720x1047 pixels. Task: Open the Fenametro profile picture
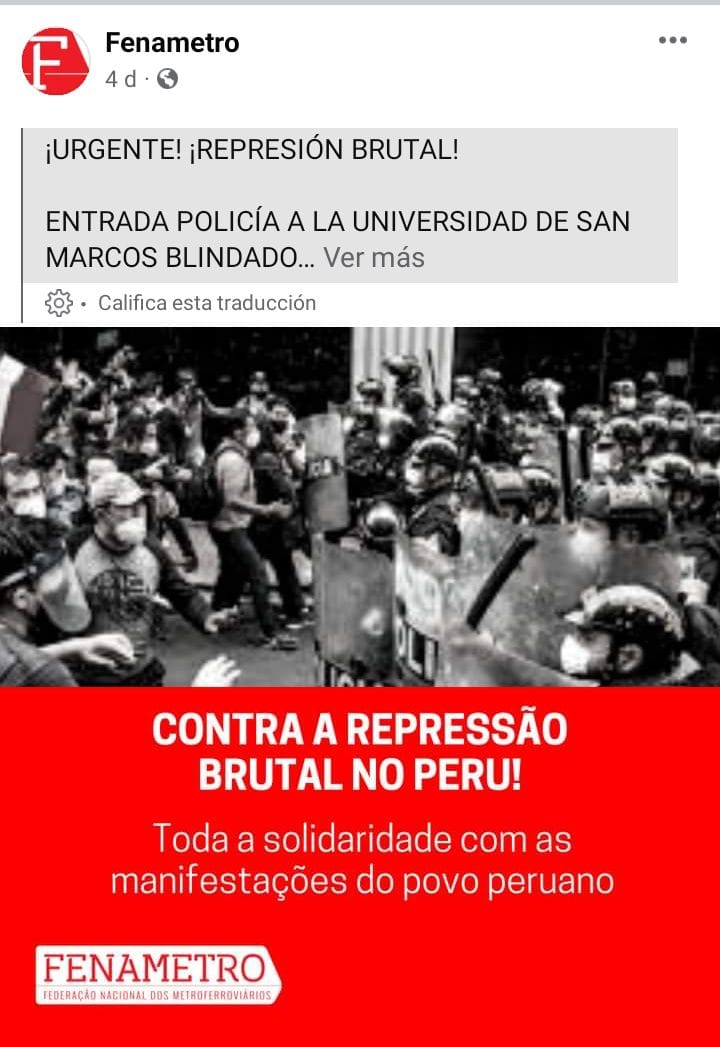click(x=56, y=61)
